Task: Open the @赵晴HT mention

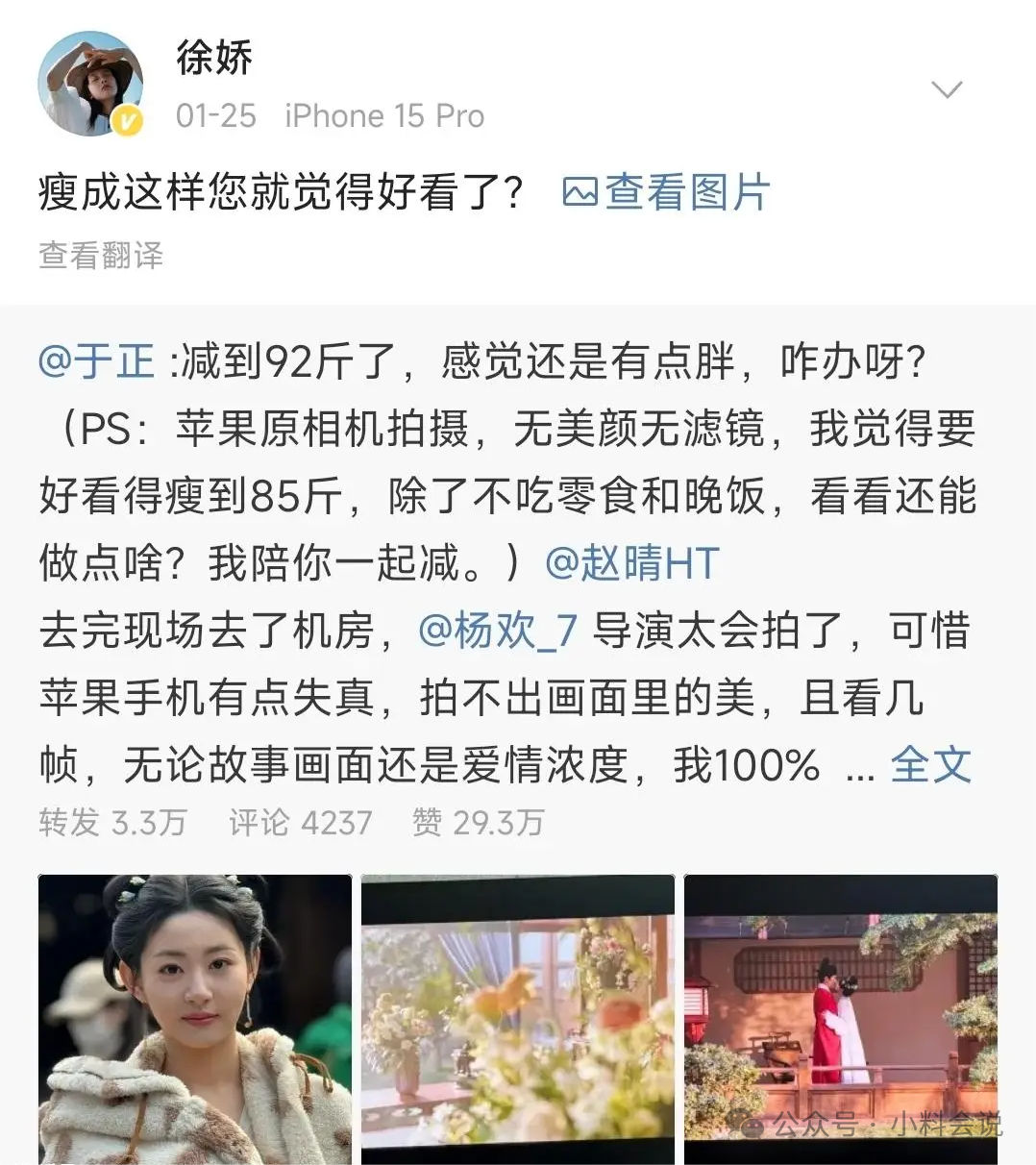Action: [631, 563]
